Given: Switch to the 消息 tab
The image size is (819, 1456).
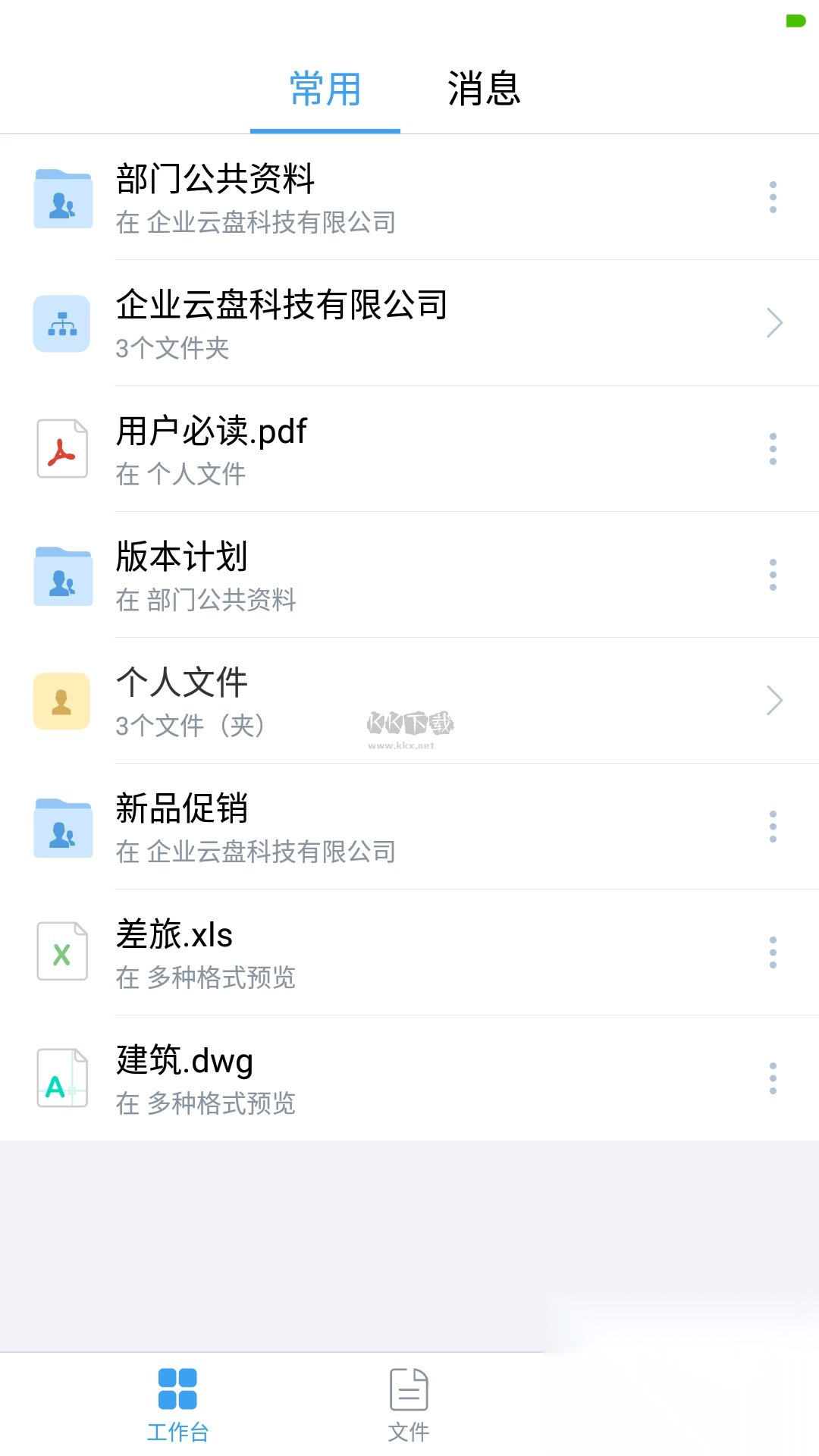Looking at the screenshot, I should pyautogui.click(x=484, y=89).
